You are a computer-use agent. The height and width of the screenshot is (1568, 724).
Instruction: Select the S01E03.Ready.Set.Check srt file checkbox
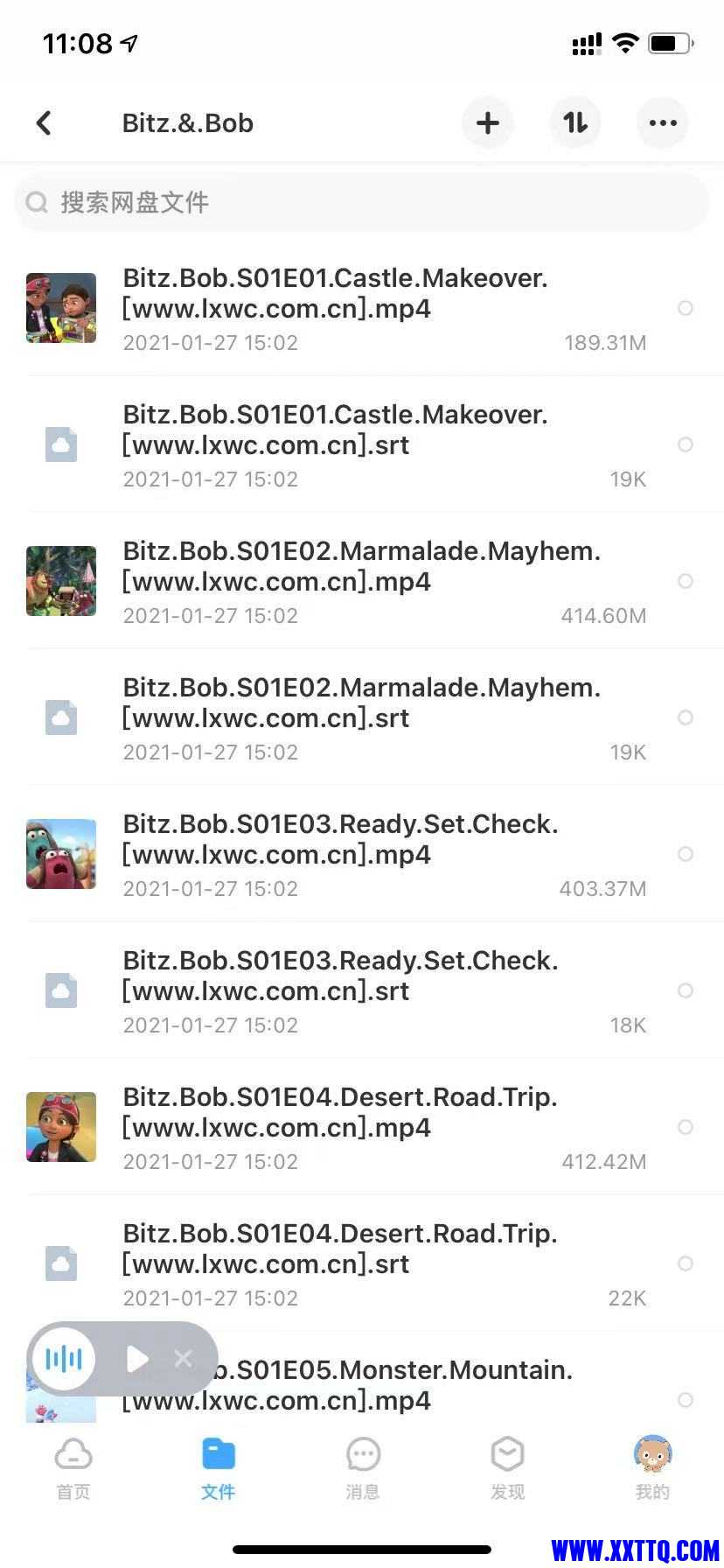686,990
